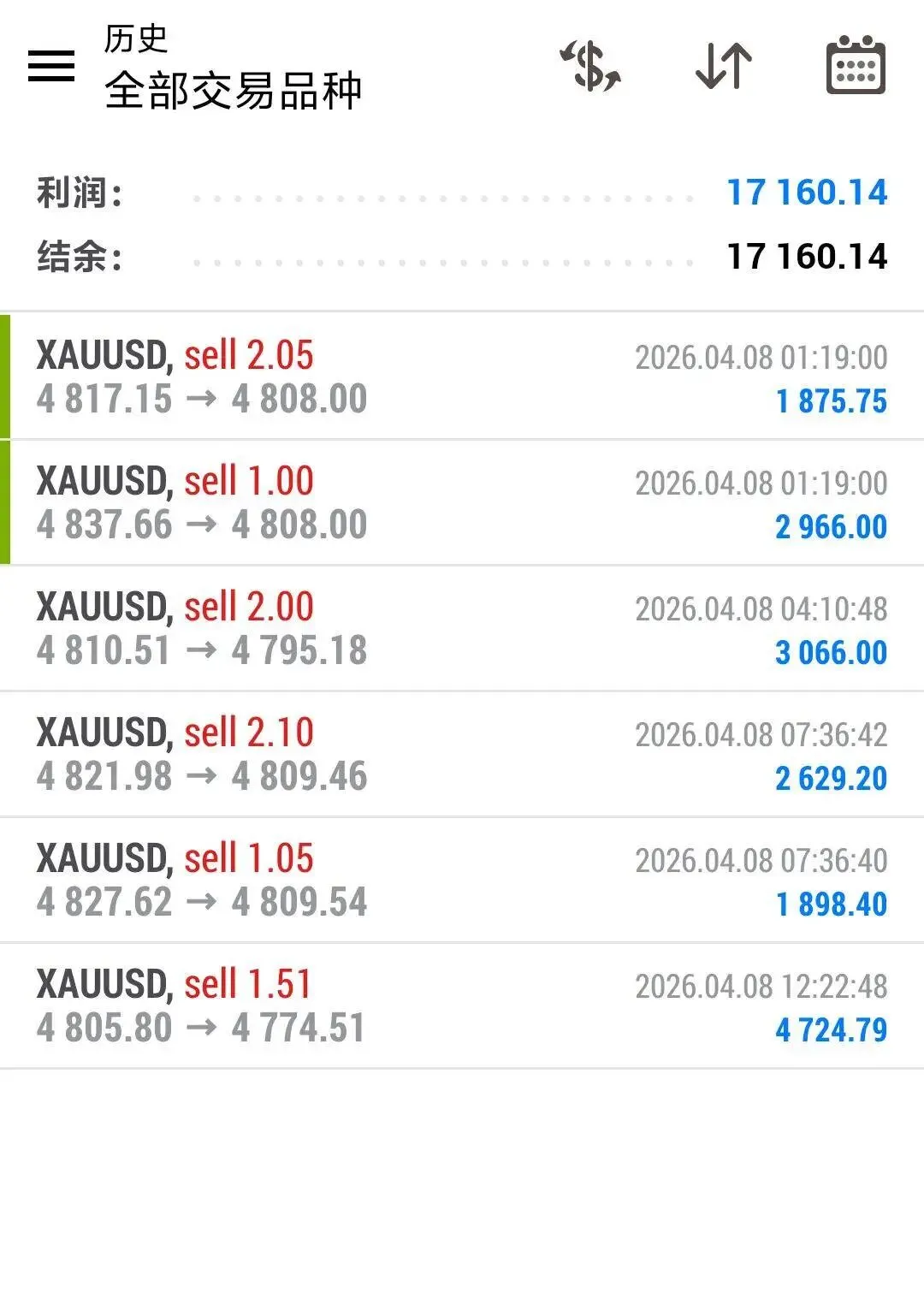Change history sort order with arrows icon
This screenshot has height=1311, width=924.
pyautogui.click(x=724, y=66)
